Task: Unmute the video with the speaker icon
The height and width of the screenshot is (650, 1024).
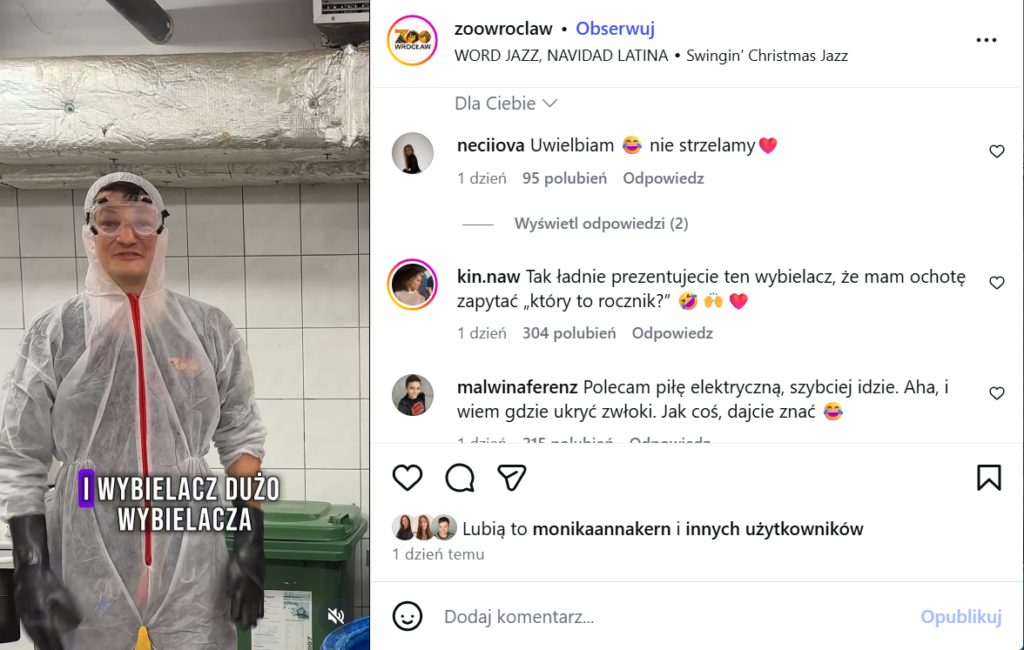Action: (x=336, y=616)
